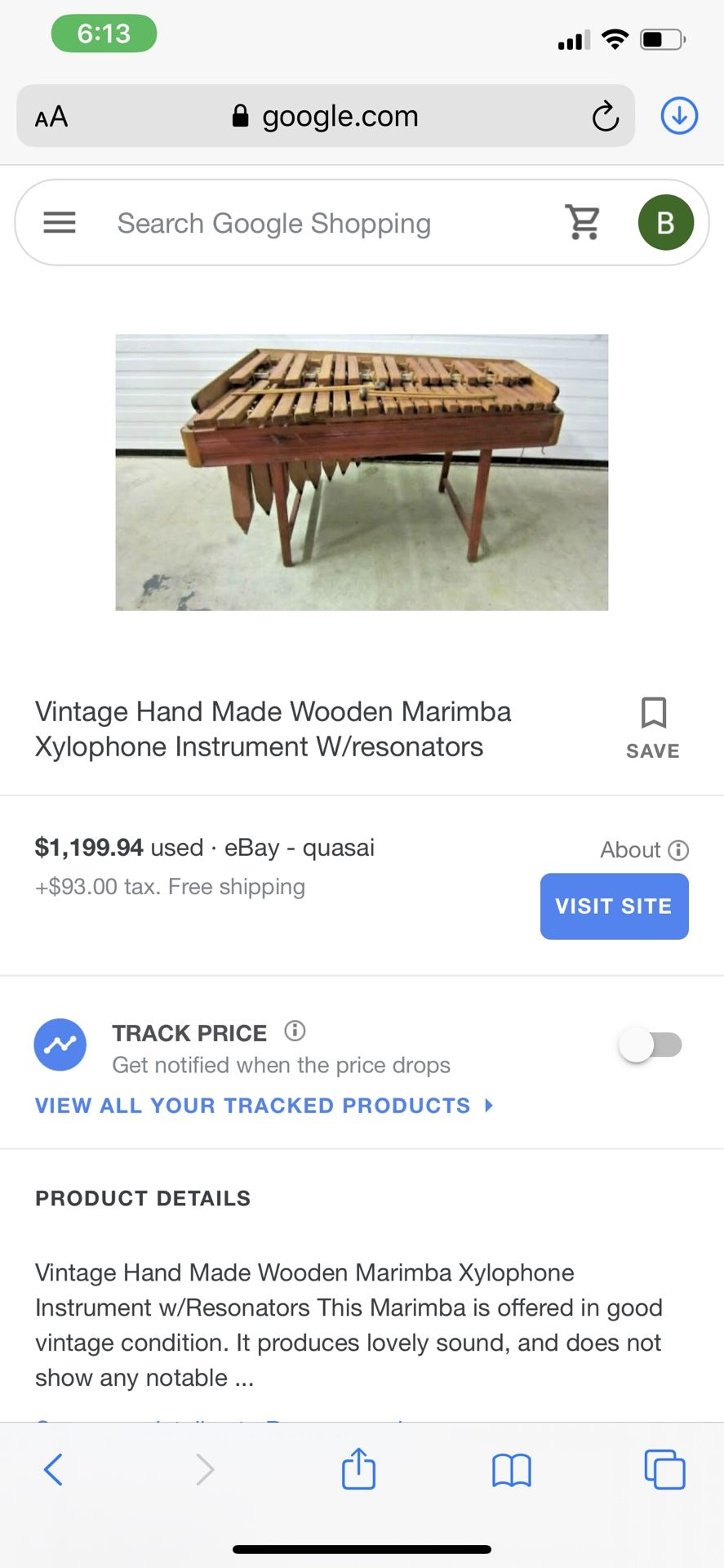The image size is (724, 1568).
Task: Reload the google.com page
Action: (x=604, y=116)
